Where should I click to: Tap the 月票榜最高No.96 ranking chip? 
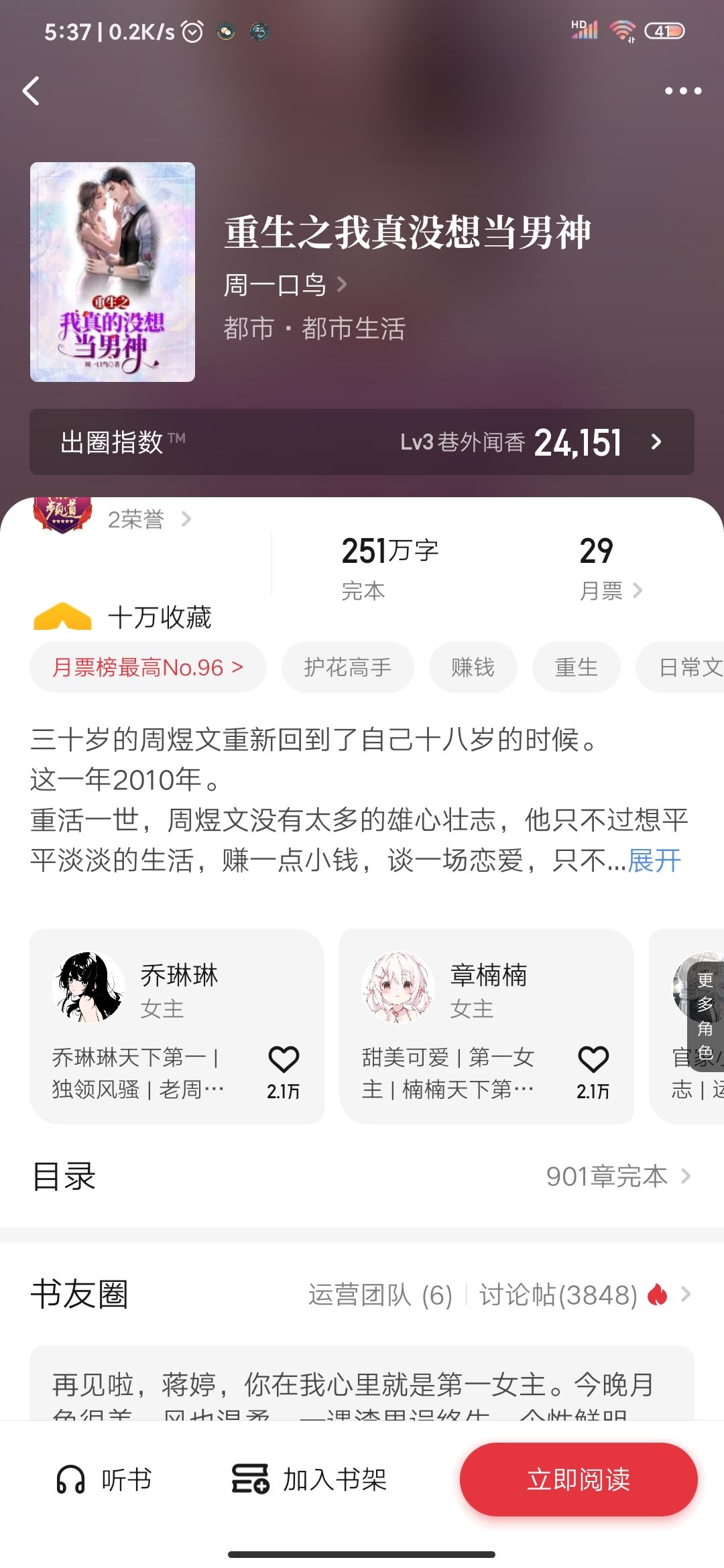[x=147, y=667]
